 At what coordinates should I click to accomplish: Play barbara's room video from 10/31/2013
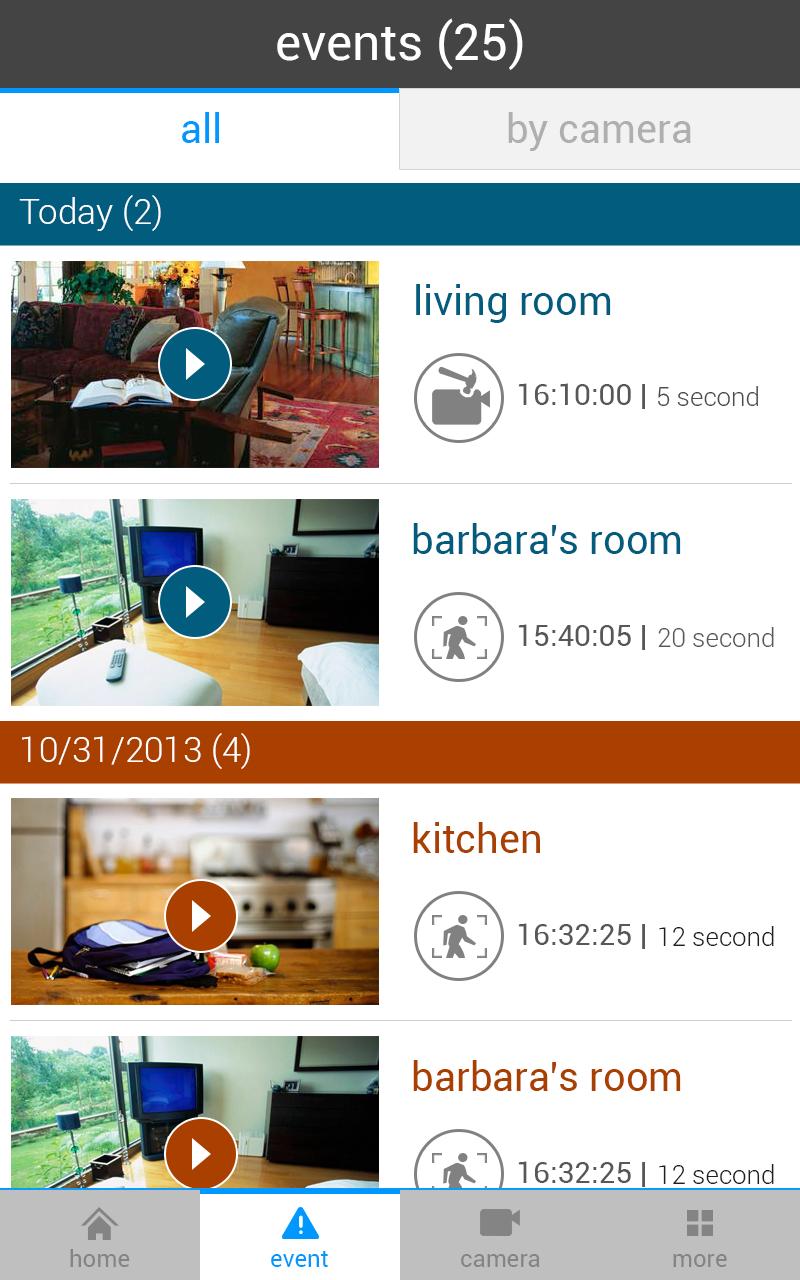pyautogui.click(x=201, y=1153)
